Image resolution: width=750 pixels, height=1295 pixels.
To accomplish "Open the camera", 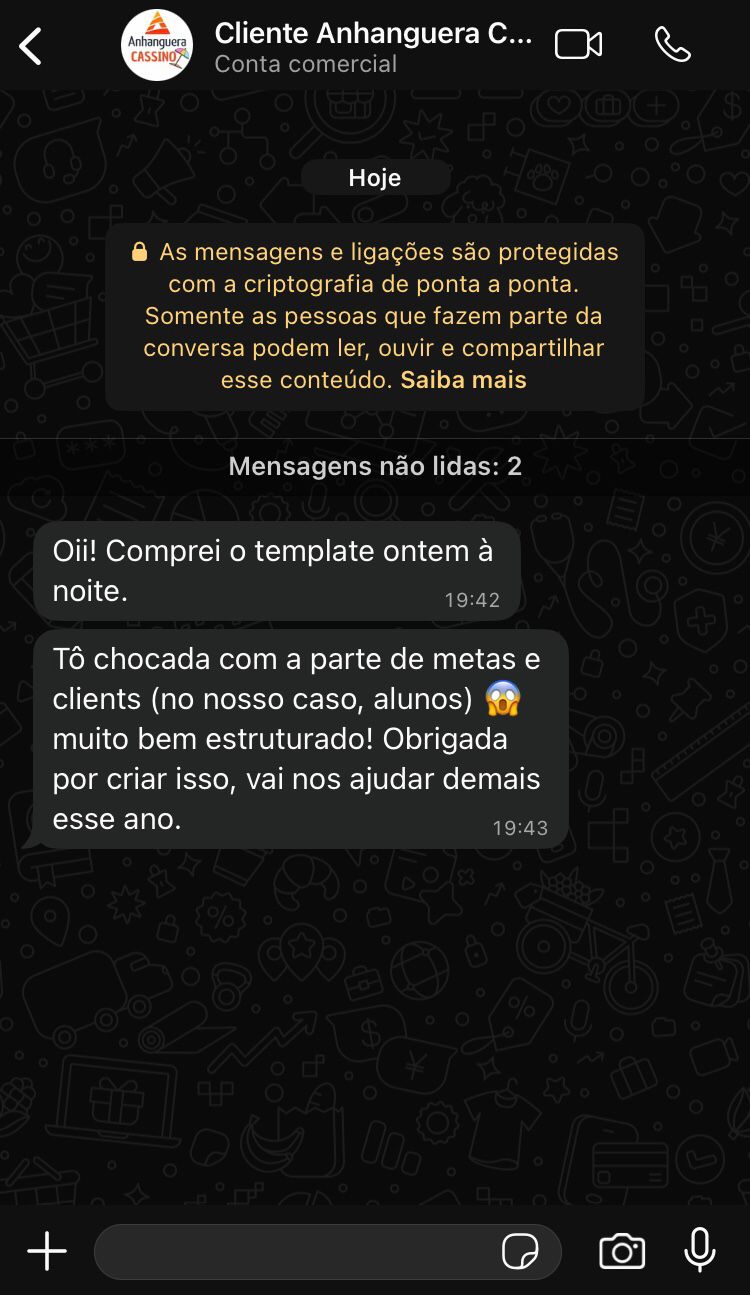I will click(621, 1251).
